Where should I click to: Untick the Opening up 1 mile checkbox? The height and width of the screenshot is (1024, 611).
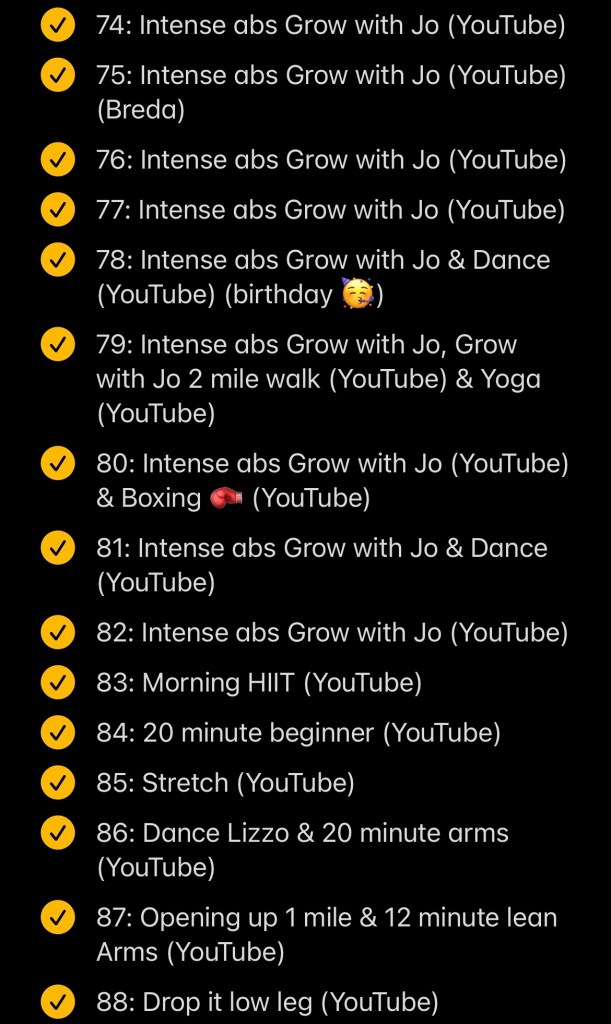[59, 917]
